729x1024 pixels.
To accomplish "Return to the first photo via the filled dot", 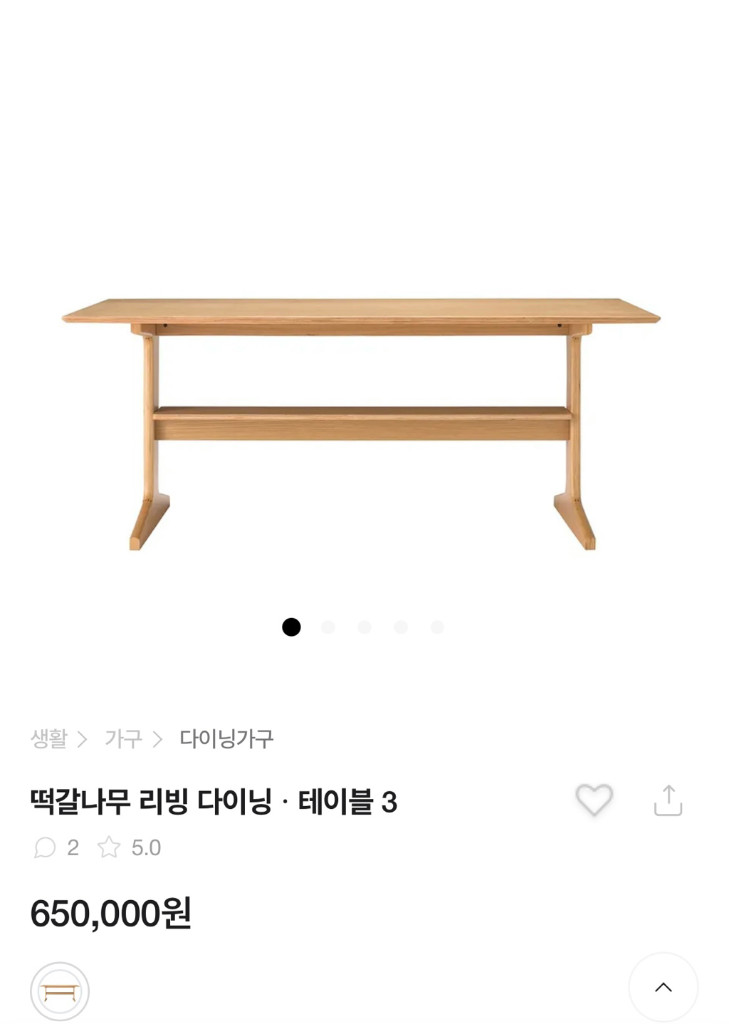I will [292, 627].
